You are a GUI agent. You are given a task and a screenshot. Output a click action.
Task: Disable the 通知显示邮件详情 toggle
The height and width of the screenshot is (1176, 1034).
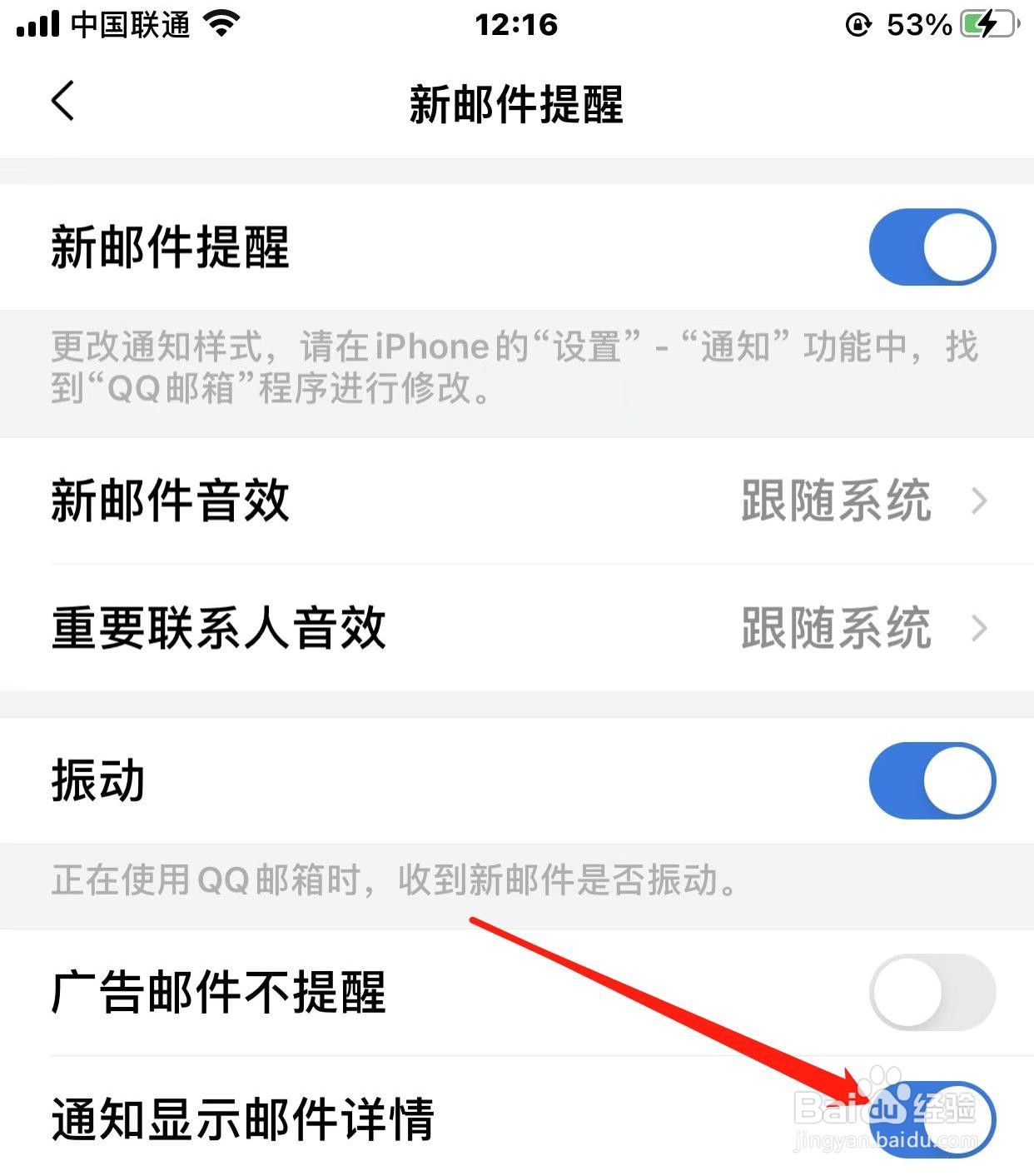pos(932,1119)
